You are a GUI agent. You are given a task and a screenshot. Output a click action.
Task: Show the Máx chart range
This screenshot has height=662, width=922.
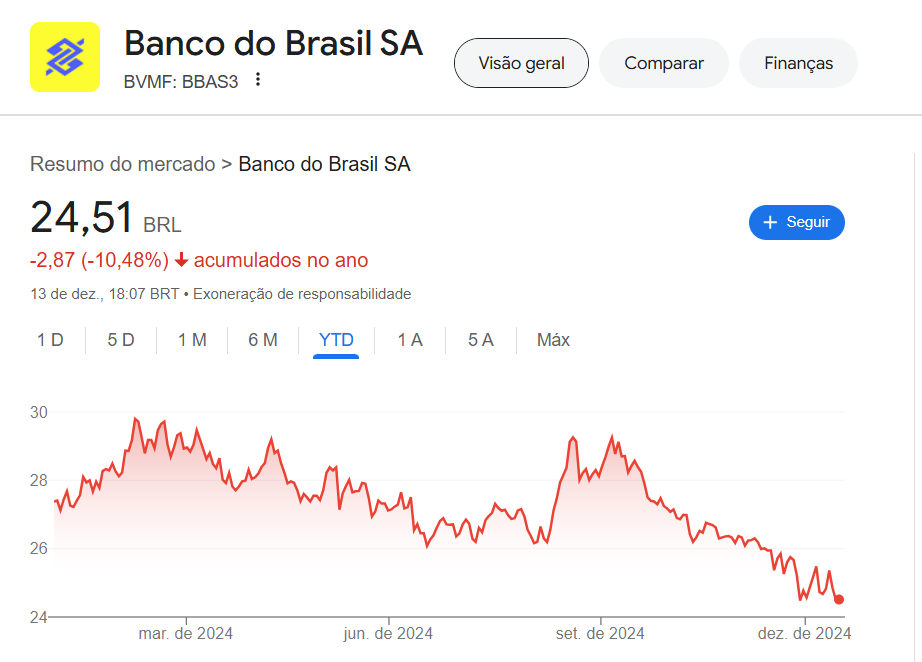[x=553, y=340]
